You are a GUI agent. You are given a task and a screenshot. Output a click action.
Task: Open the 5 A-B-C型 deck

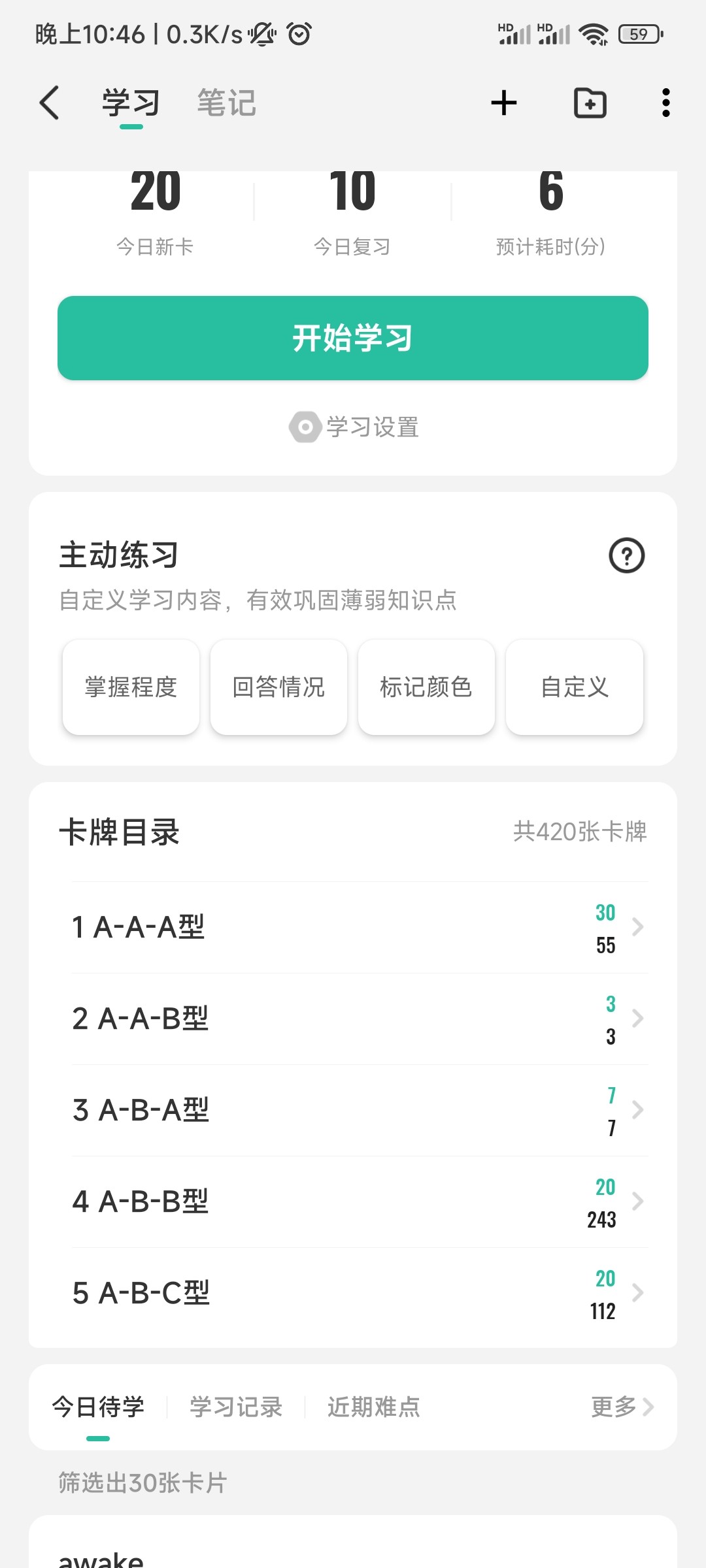[x=360, y=1294]
